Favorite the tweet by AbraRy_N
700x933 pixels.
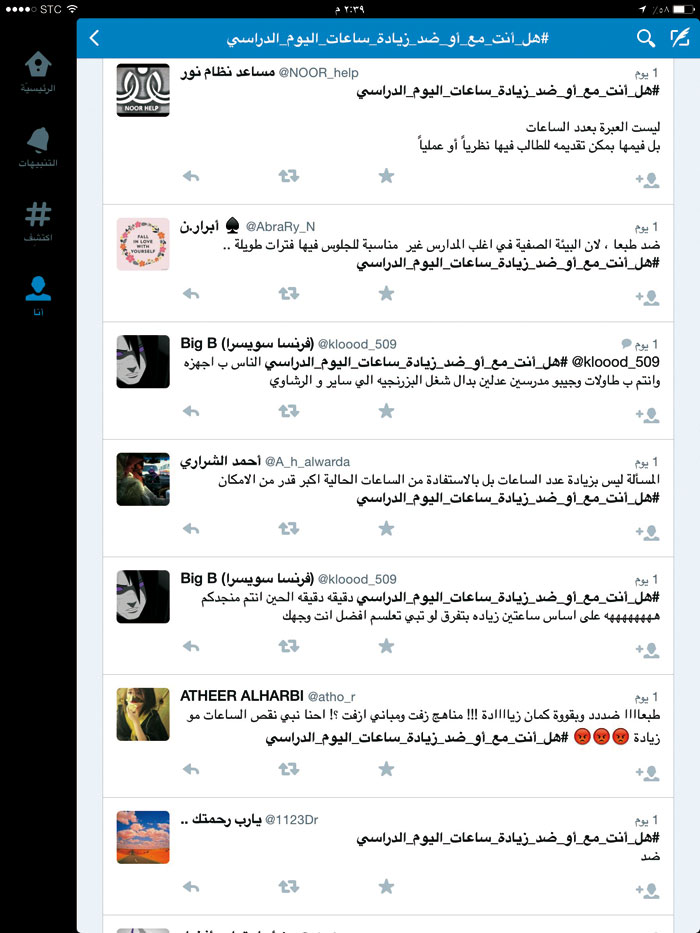click(x=386, y=293)
